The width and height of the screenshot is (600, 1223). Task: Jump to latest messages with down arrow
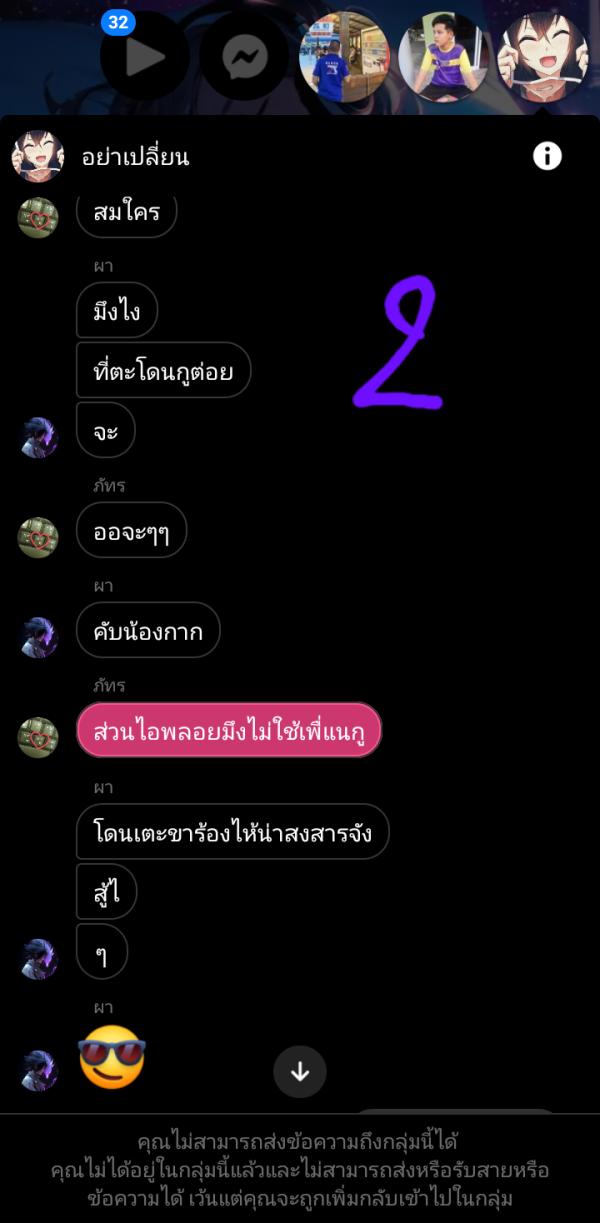point(300,1071)
